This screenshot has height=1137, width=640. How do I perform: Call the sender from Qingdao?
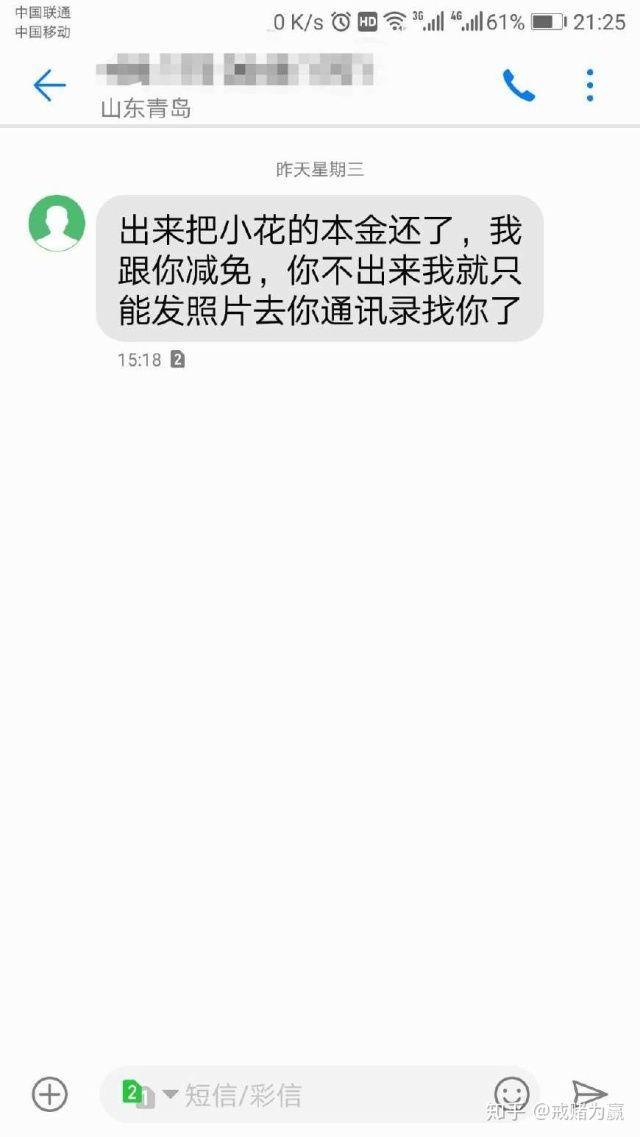[519, 86]
